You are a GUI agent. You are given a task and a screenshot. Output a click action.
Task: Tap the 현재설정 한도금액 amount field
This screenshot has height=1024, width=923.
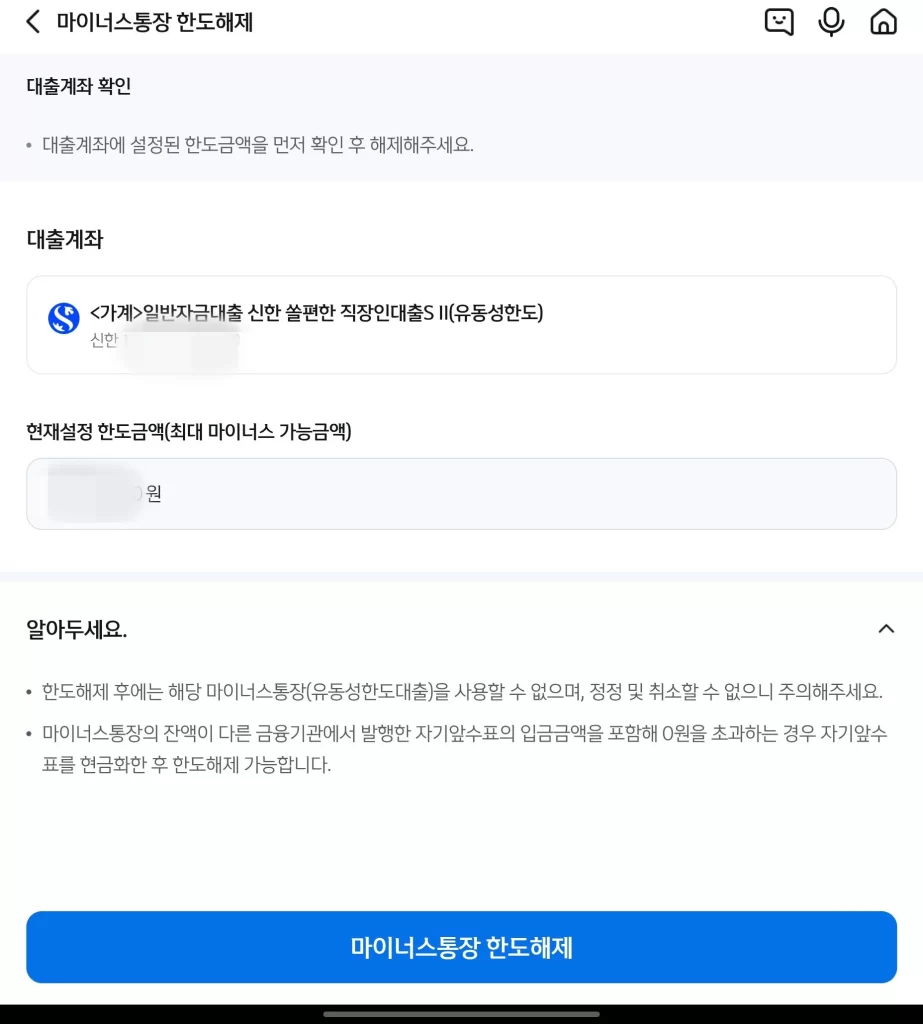click(x=461, y=493)
